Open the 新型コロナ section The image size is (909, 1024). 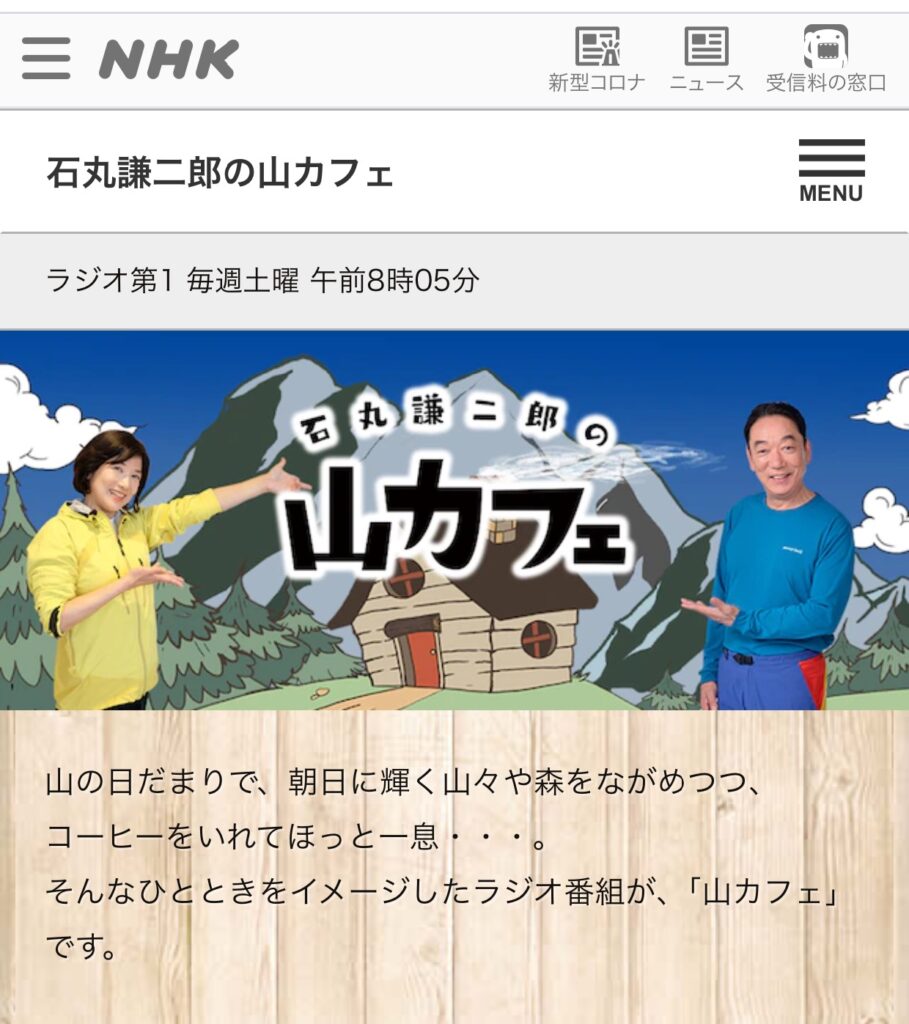[x=597, y=60]
